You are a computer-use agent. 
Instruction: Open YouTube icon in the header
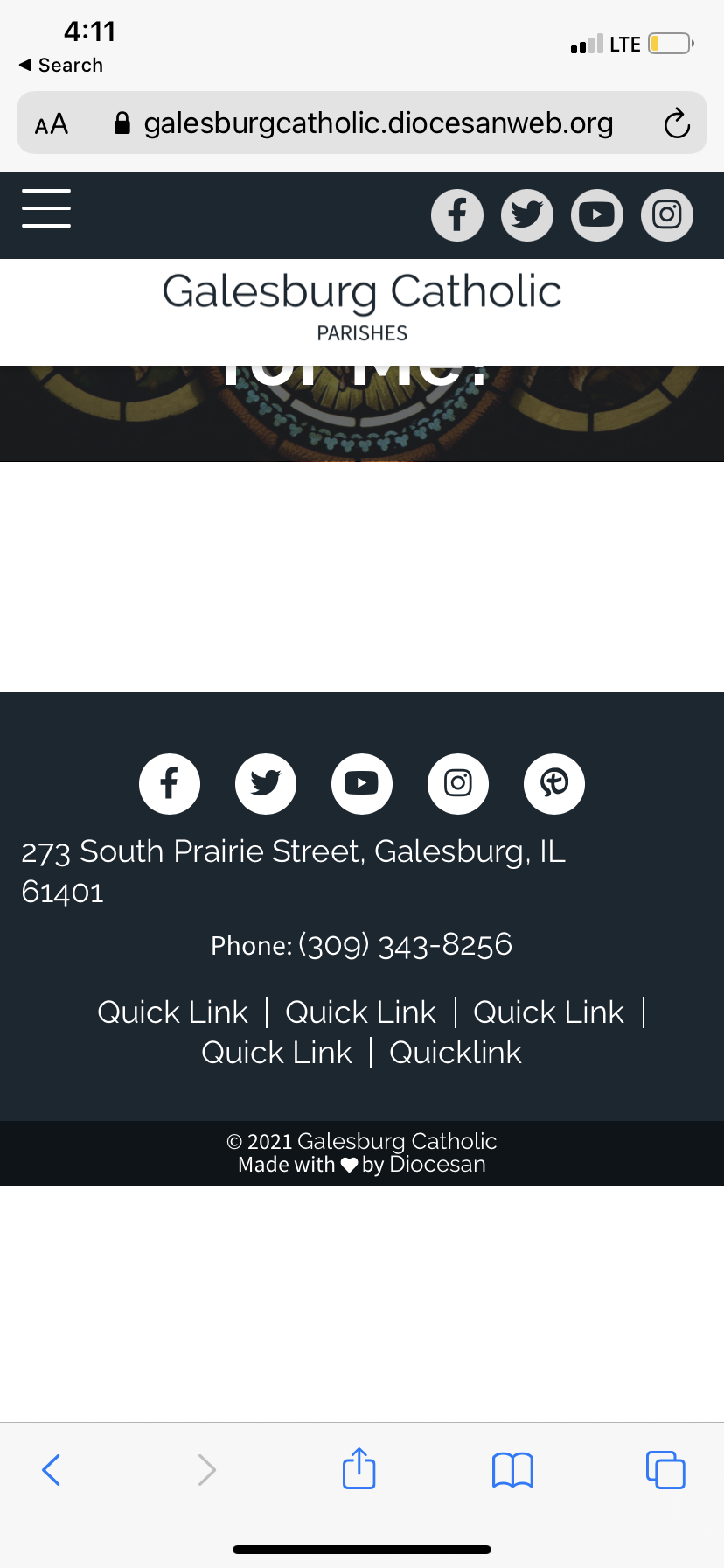597,215
